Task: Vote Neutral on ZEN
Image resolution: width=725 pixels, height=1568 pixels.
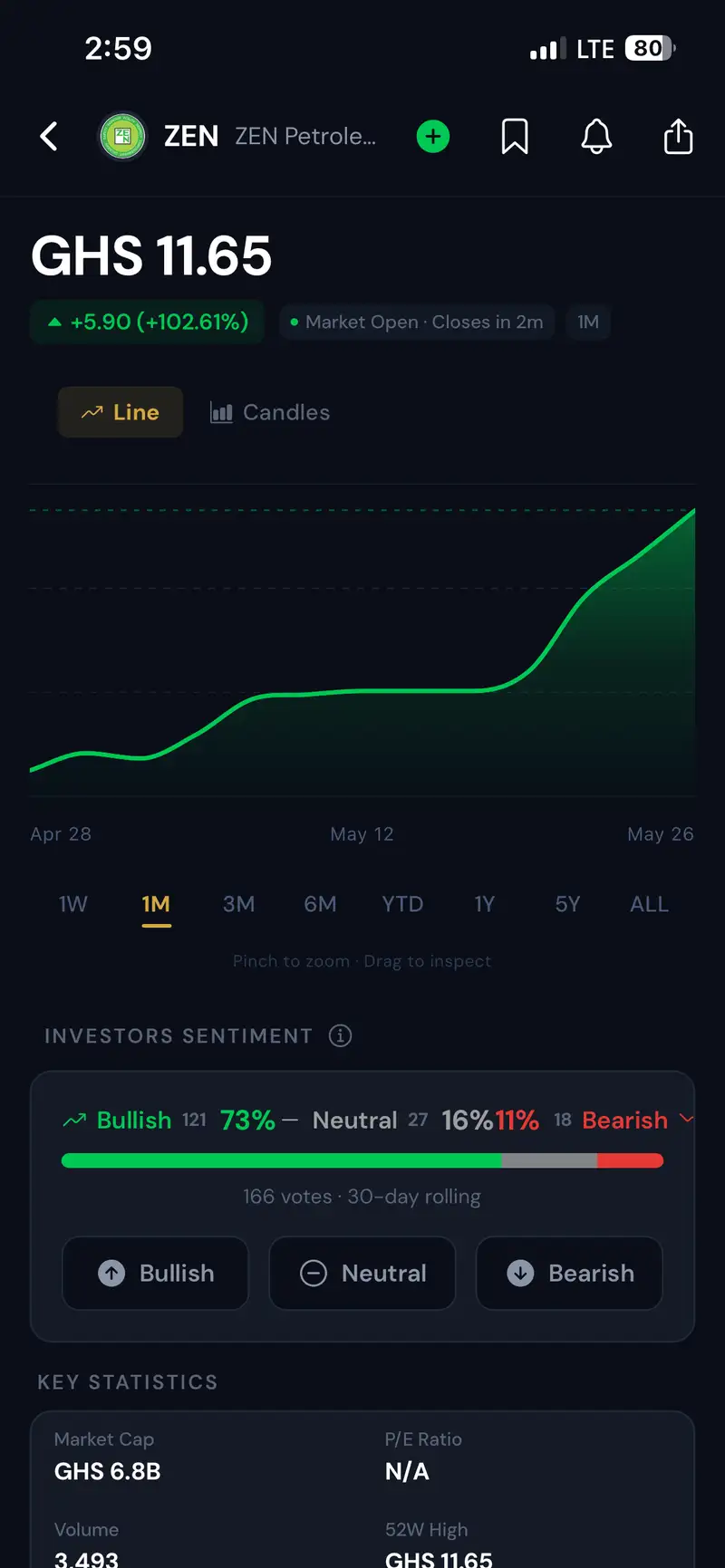Action: pyautogui.click(x=362, y=1273)
